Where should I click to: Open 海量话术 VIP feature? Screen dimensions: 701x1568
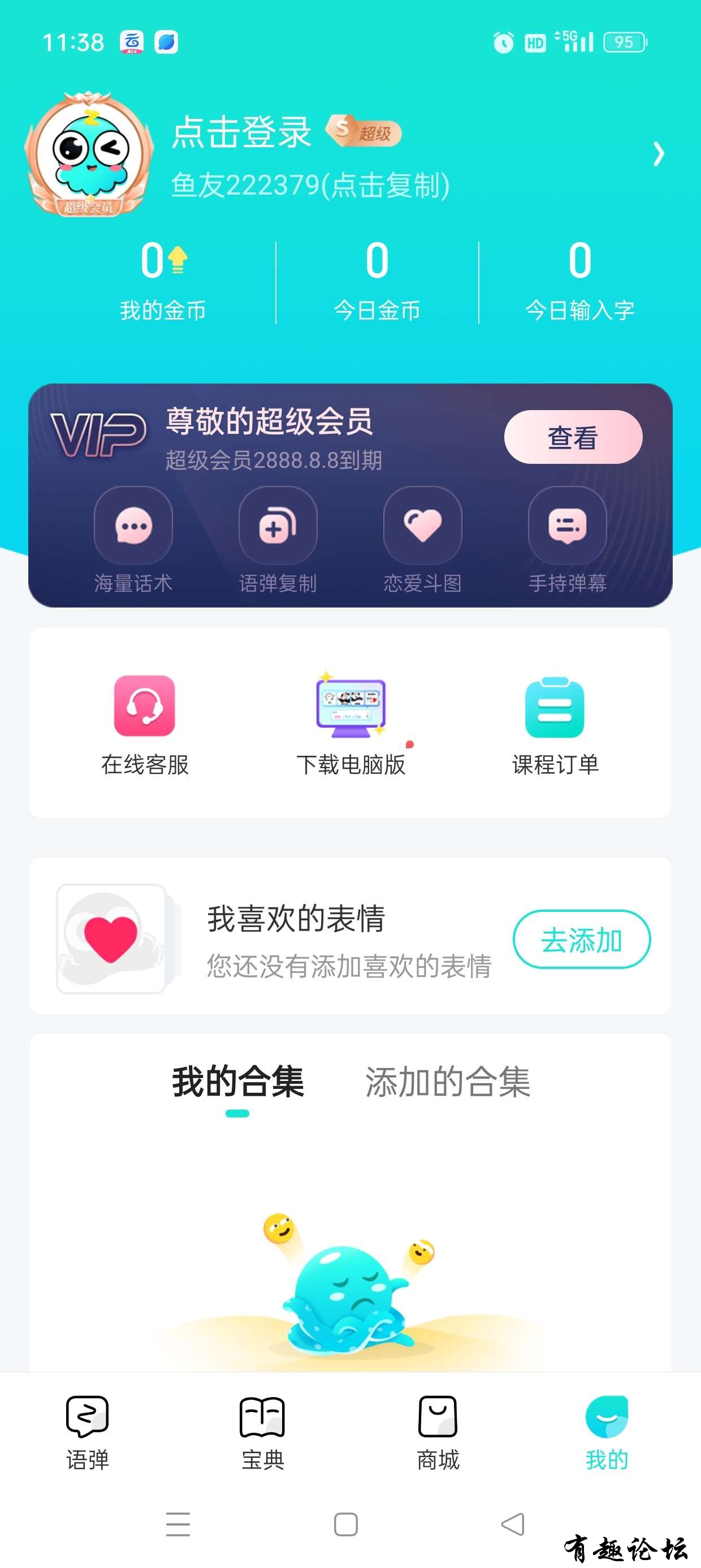tap(133, 539)
